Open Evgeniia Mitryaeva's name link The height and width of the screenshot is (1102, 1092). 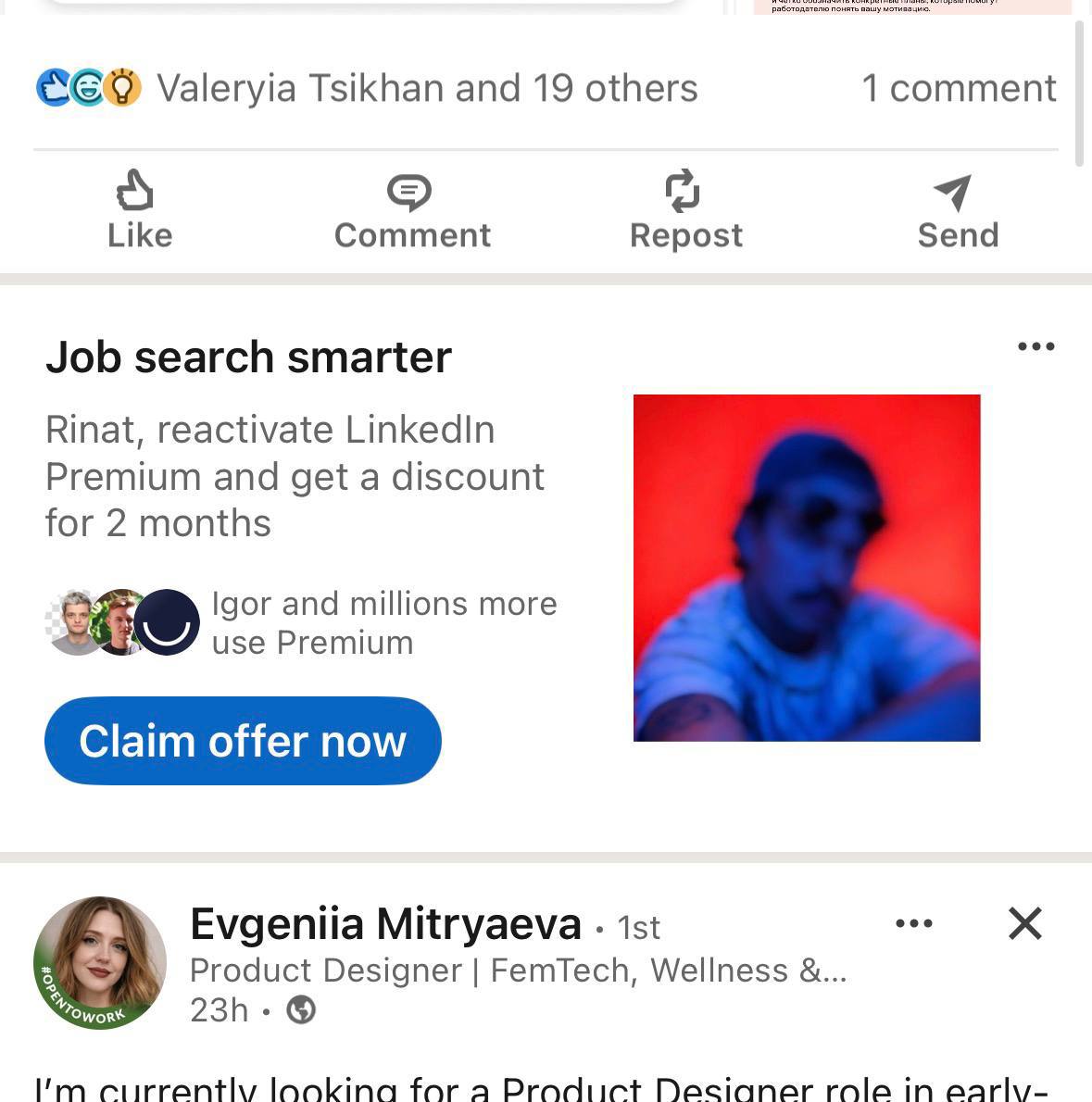coord(385,924)
